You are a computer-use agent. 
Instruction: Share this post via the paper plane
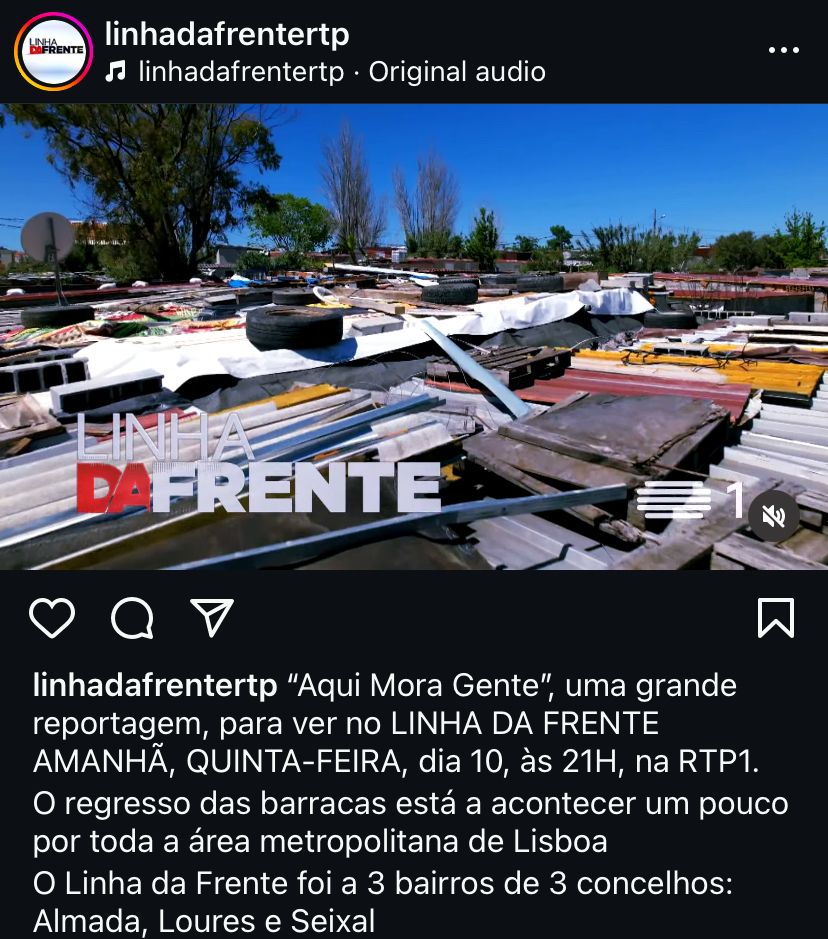(x=212, y=619)
